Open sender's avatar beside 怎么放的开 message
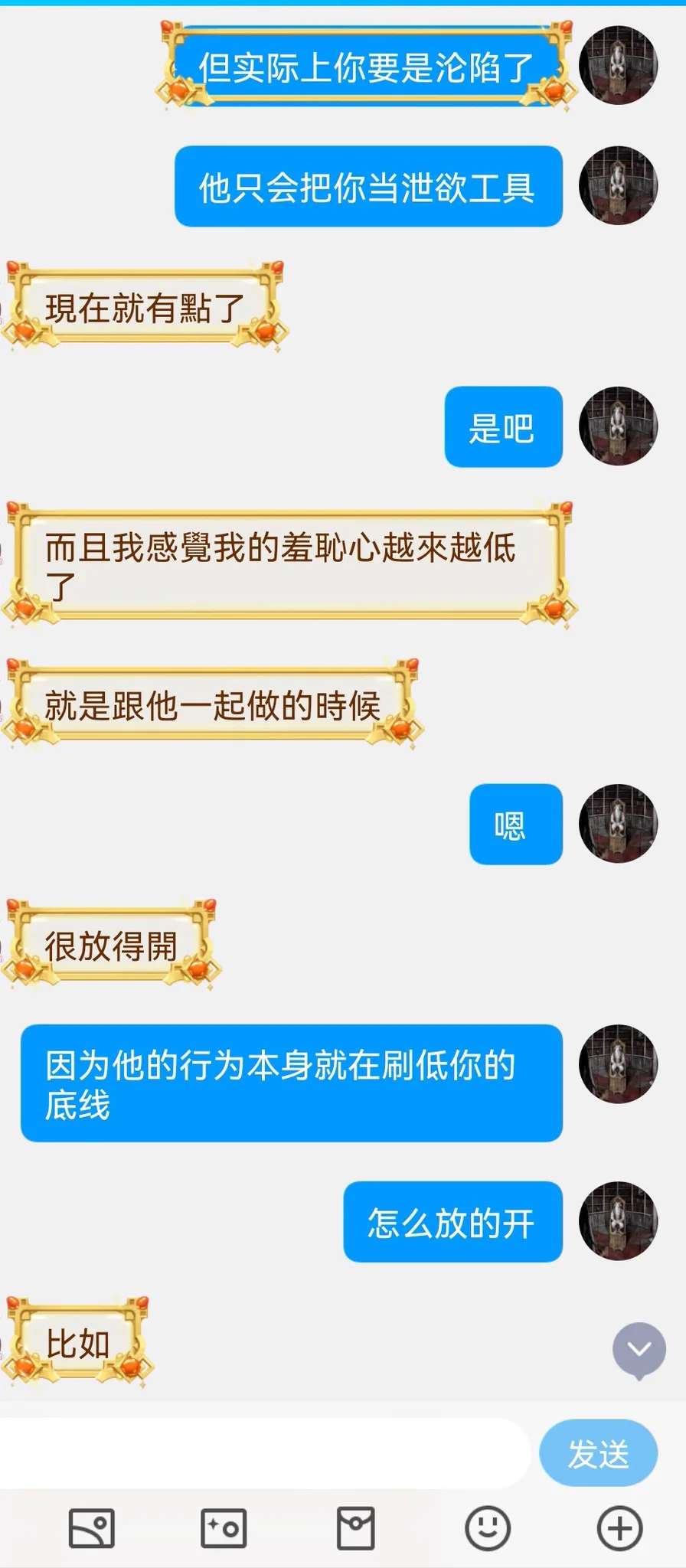 tap(619, 1221)
